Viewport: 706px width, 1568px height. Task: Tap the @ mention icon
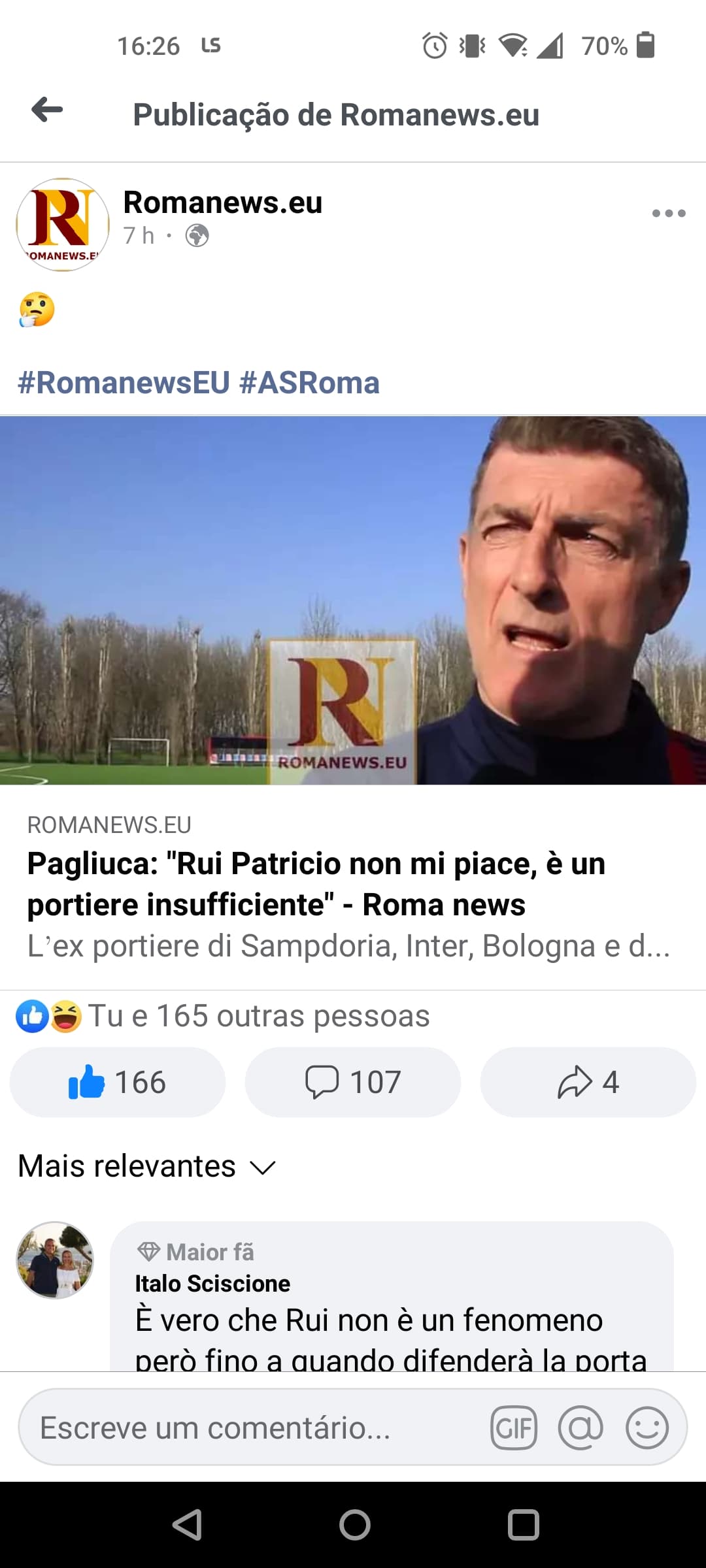(580, 1428)
